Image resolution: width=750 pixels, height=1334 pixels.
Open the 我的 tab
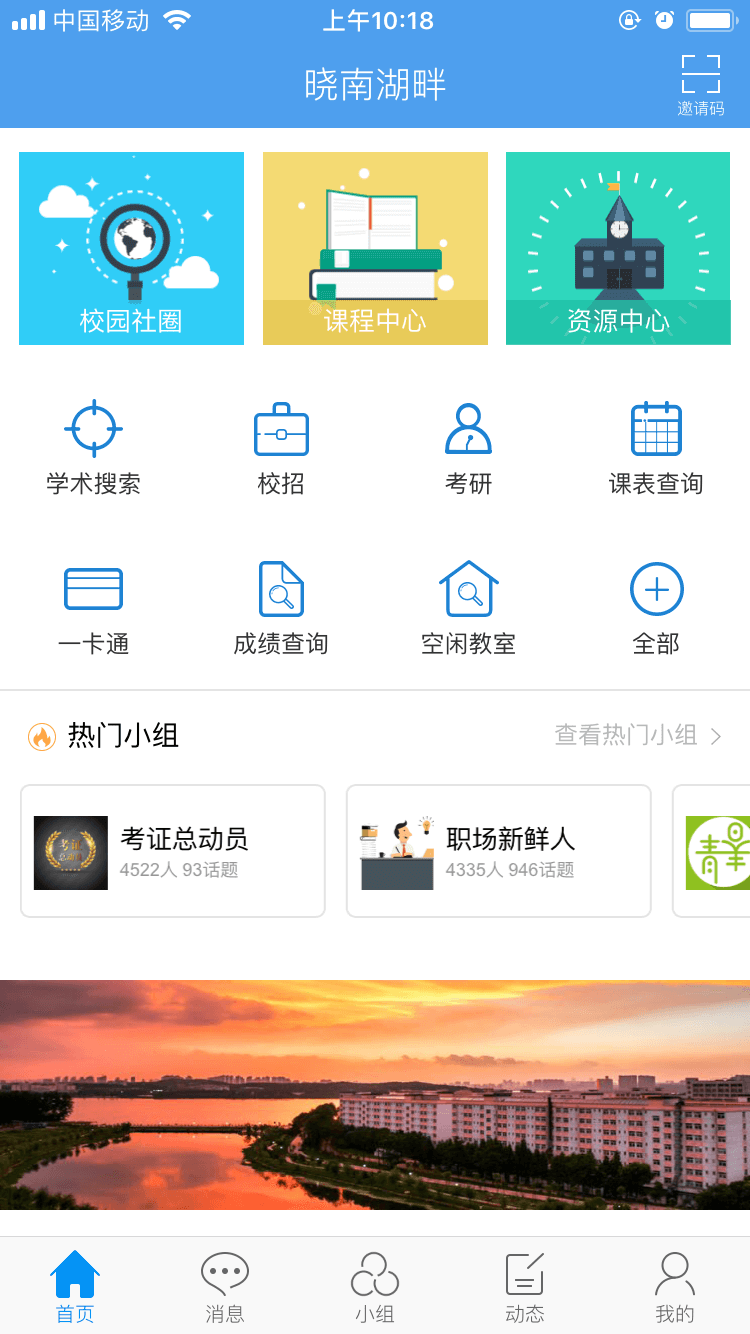(675, 1287)
